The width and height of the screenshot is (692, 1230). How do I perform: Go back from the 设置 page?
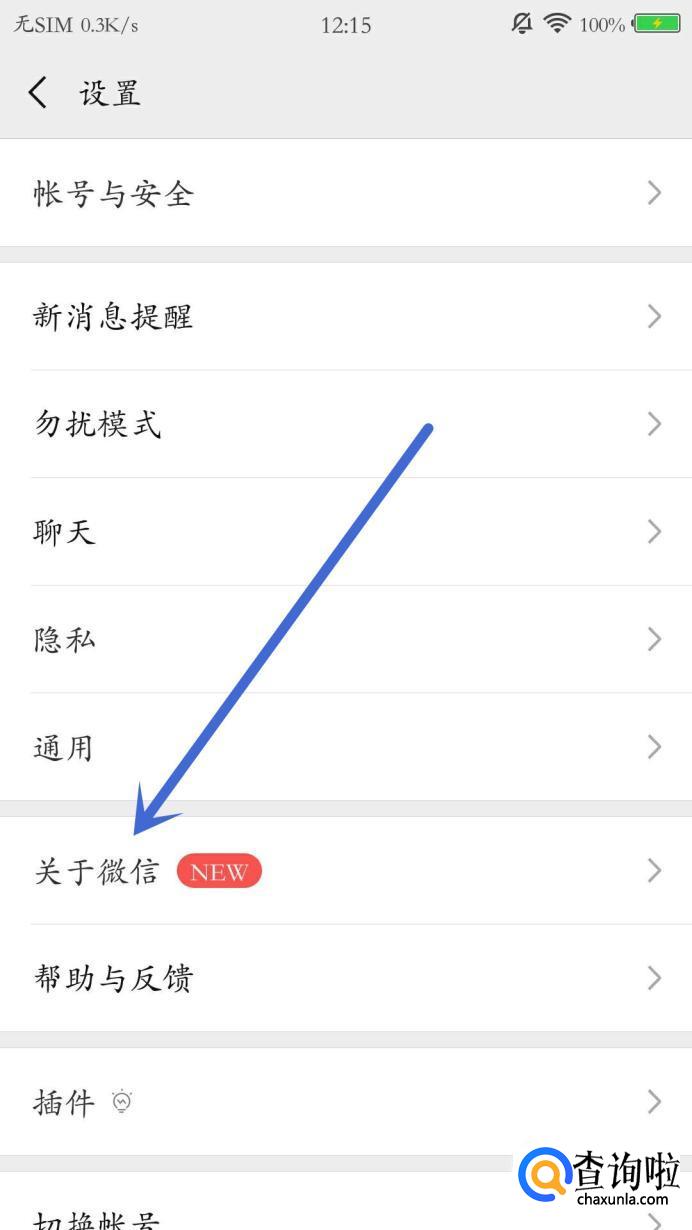click(38, 93)
